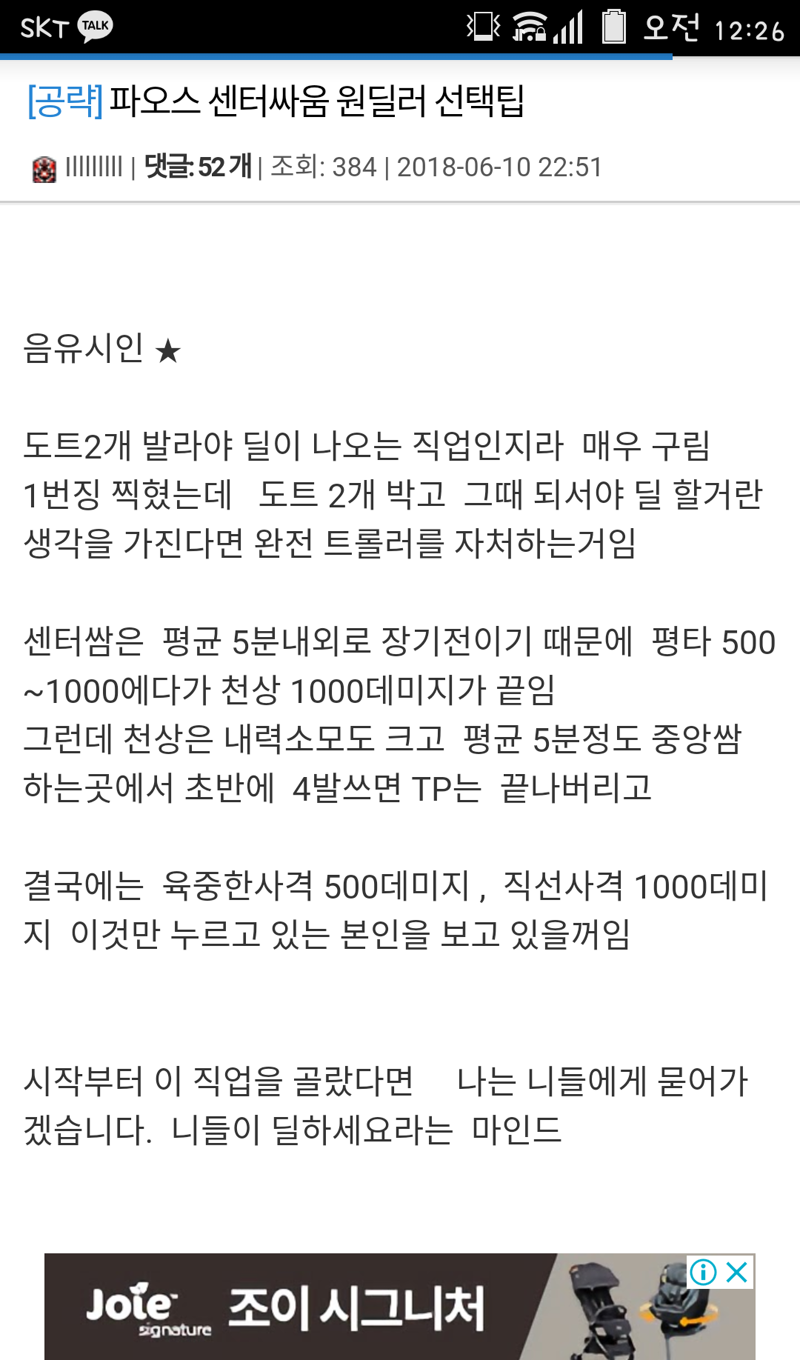This screenshot has width=800, height=1360.
Task: Tap the [공략] category tag
Action: coord(64,101)
